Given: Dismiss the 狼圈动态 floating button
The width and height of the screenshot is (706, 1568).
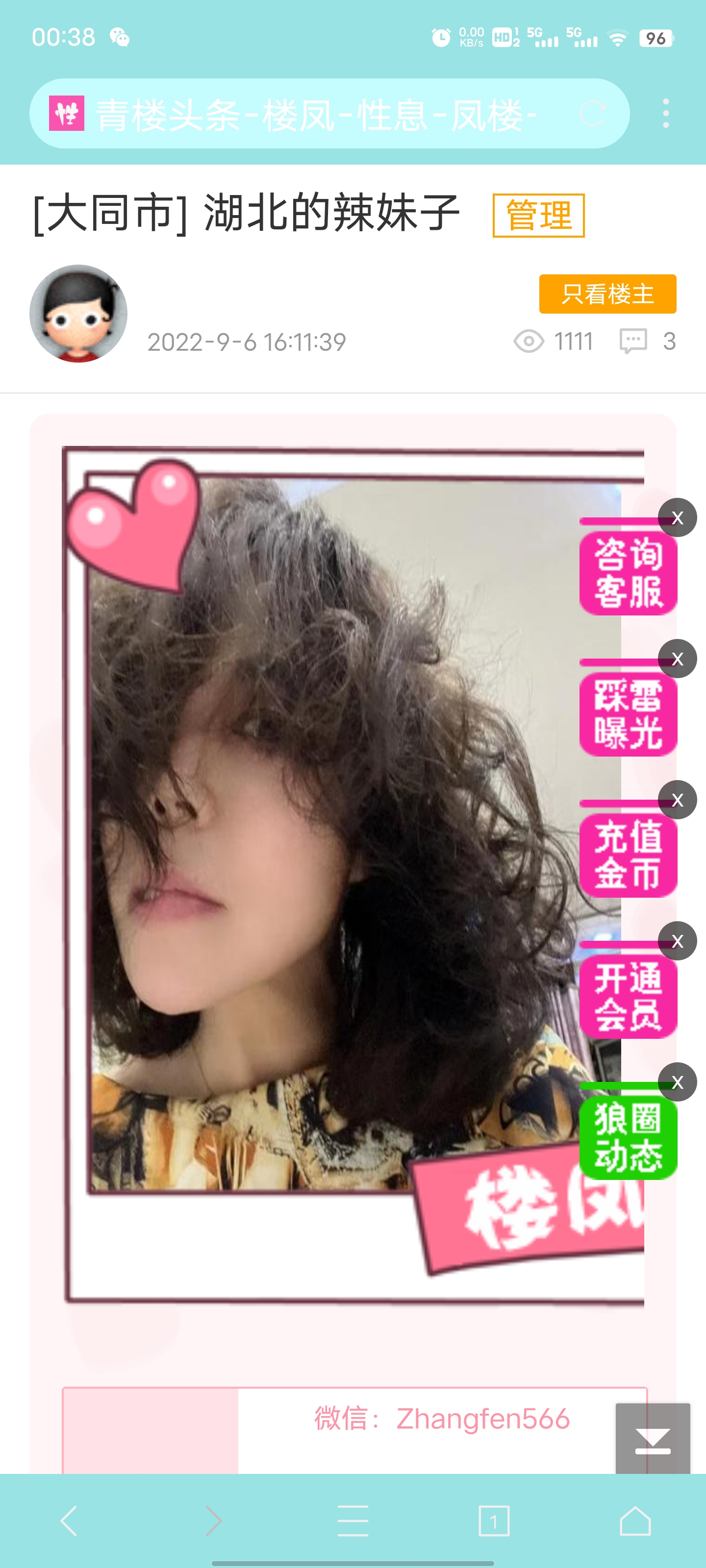Looking at the screenshot, I should (x=678, y=1082).
